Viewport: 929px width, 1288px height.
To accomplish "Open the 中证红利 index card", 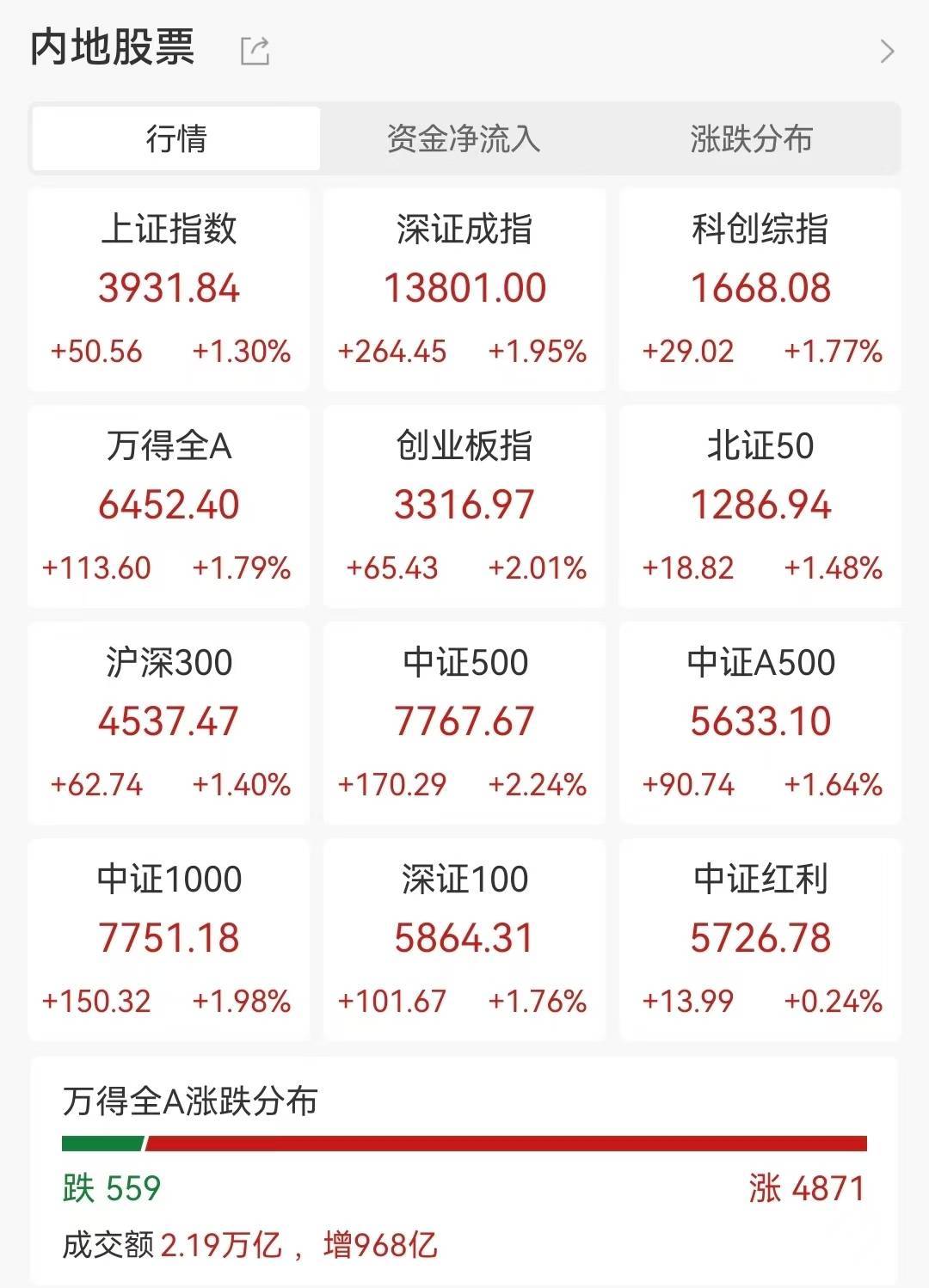I will click(x=760, y=940).
